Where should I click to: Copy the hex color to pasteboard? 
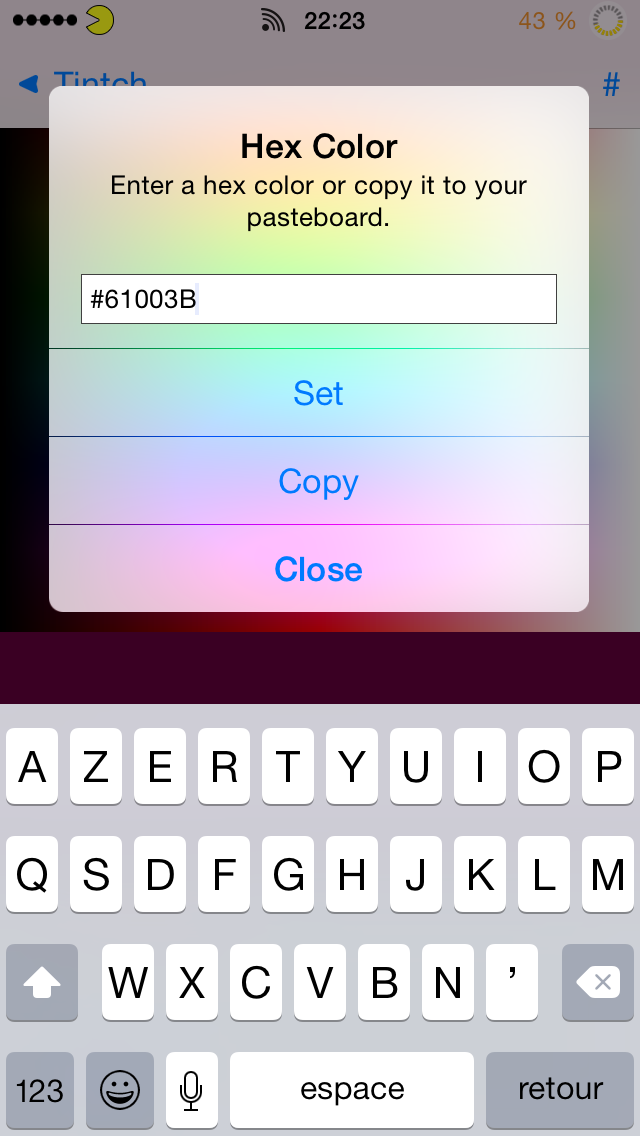tap(318, 481)
